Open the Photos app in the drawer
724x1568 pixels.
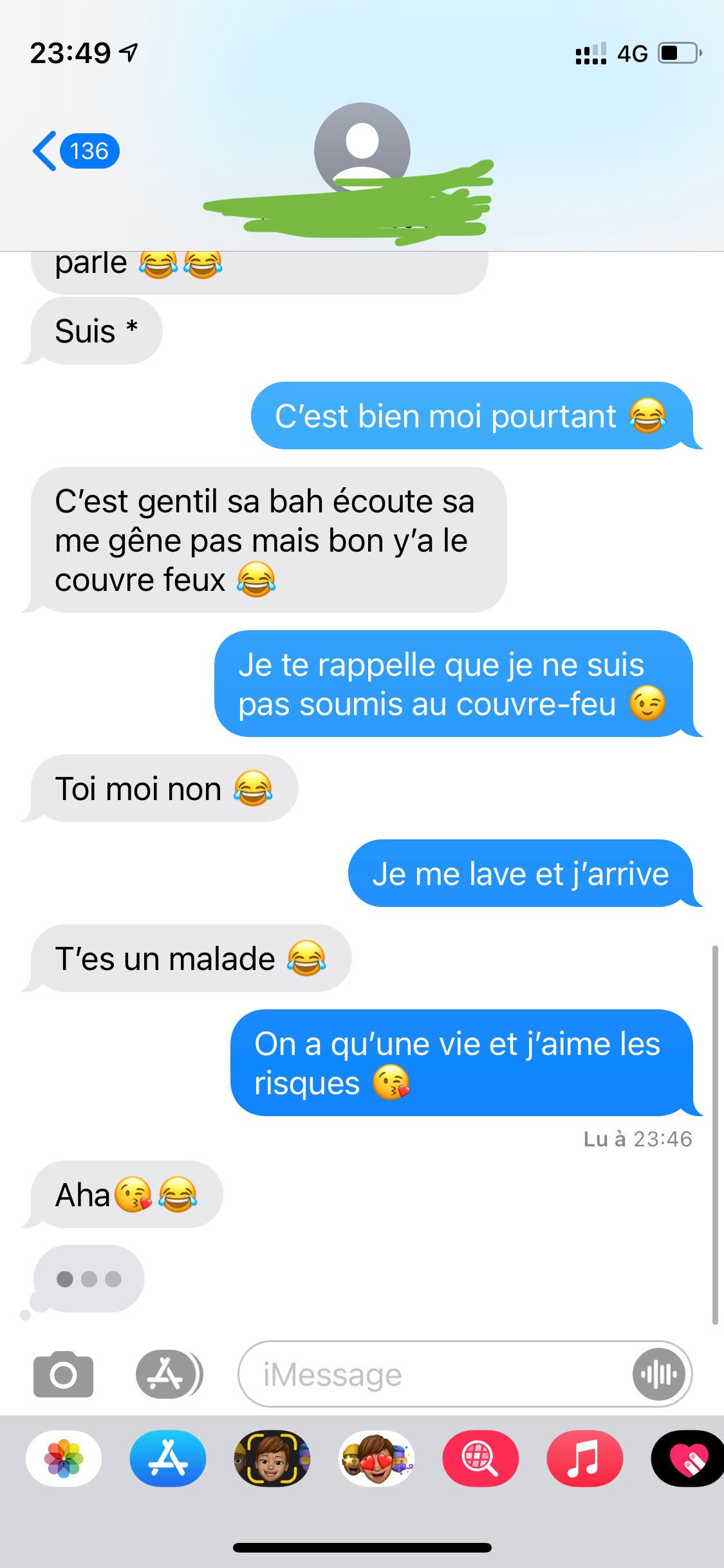pos(64,1458)
